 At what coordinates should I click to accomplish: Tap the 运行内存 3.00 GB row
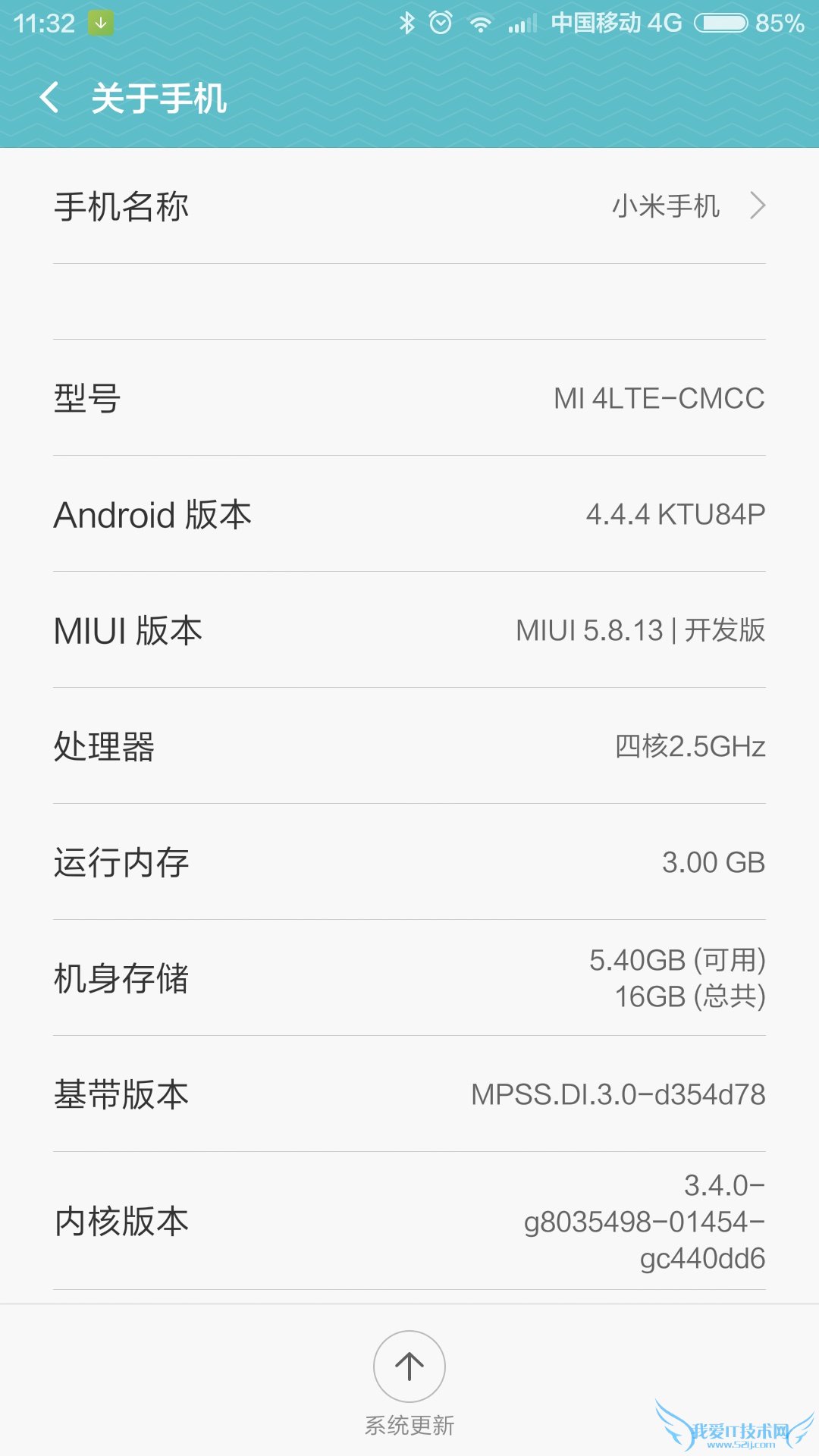[409, 862]
